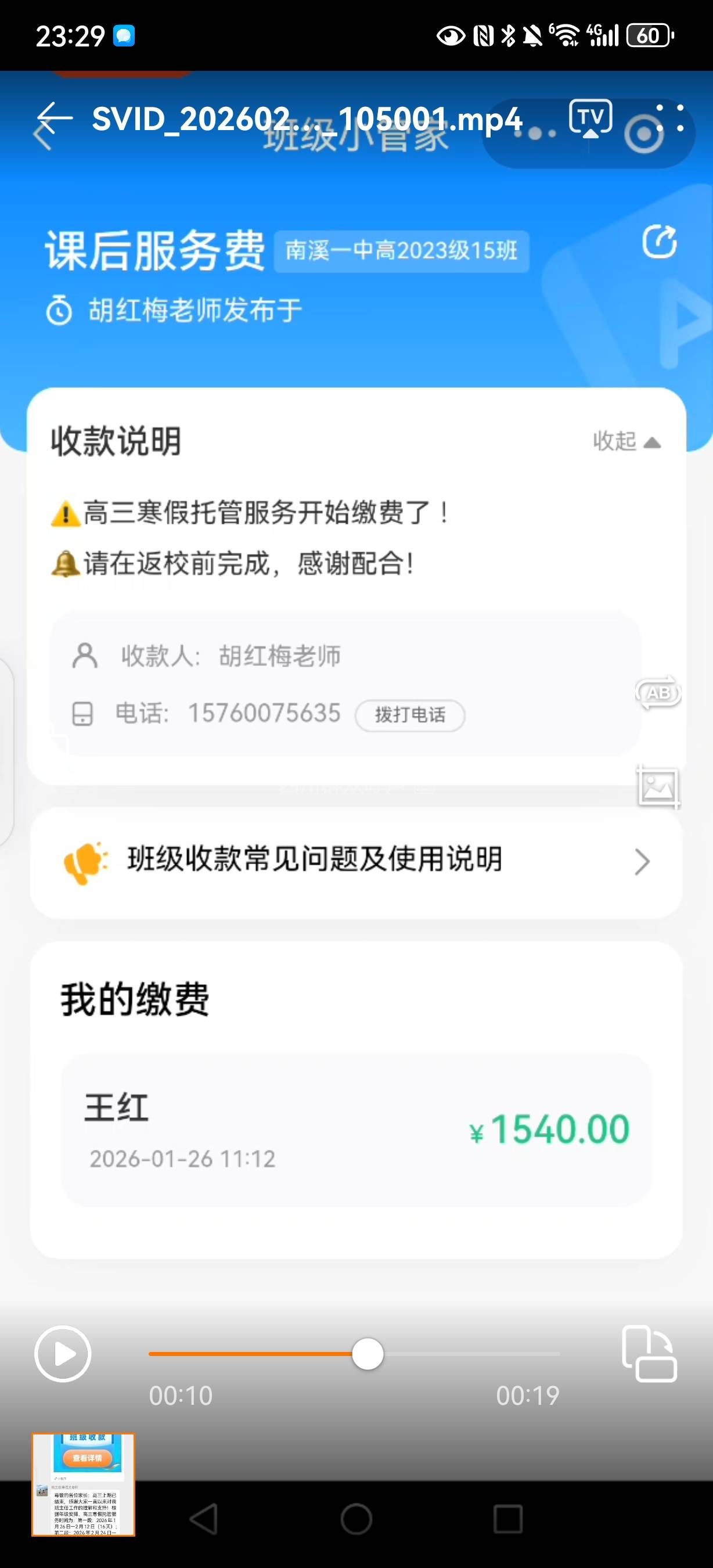The width and height of the screenshot is (713, 1568).
Task: Go back from the video player
Action: pos(55,117)
